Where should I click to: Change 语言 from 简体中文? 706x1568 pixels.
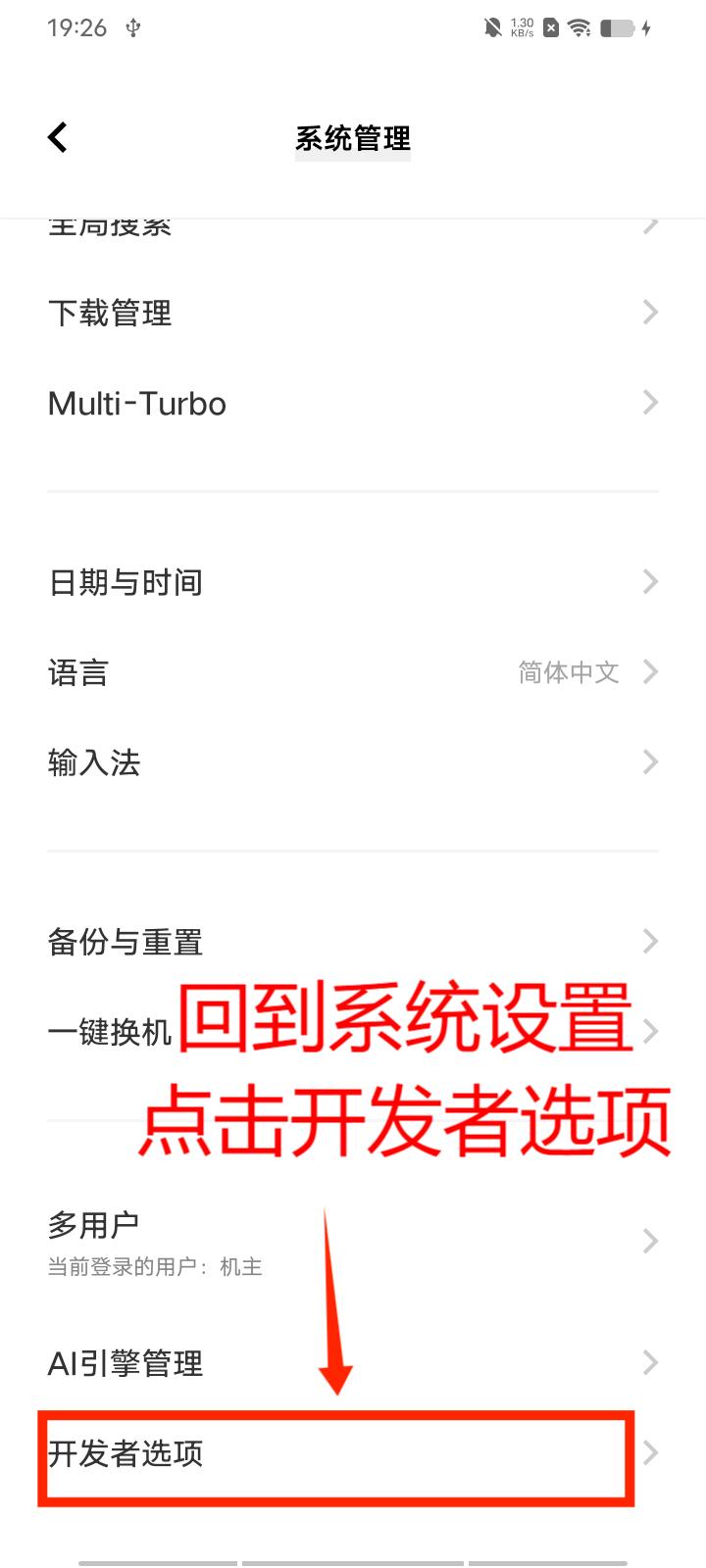[353, 673]
